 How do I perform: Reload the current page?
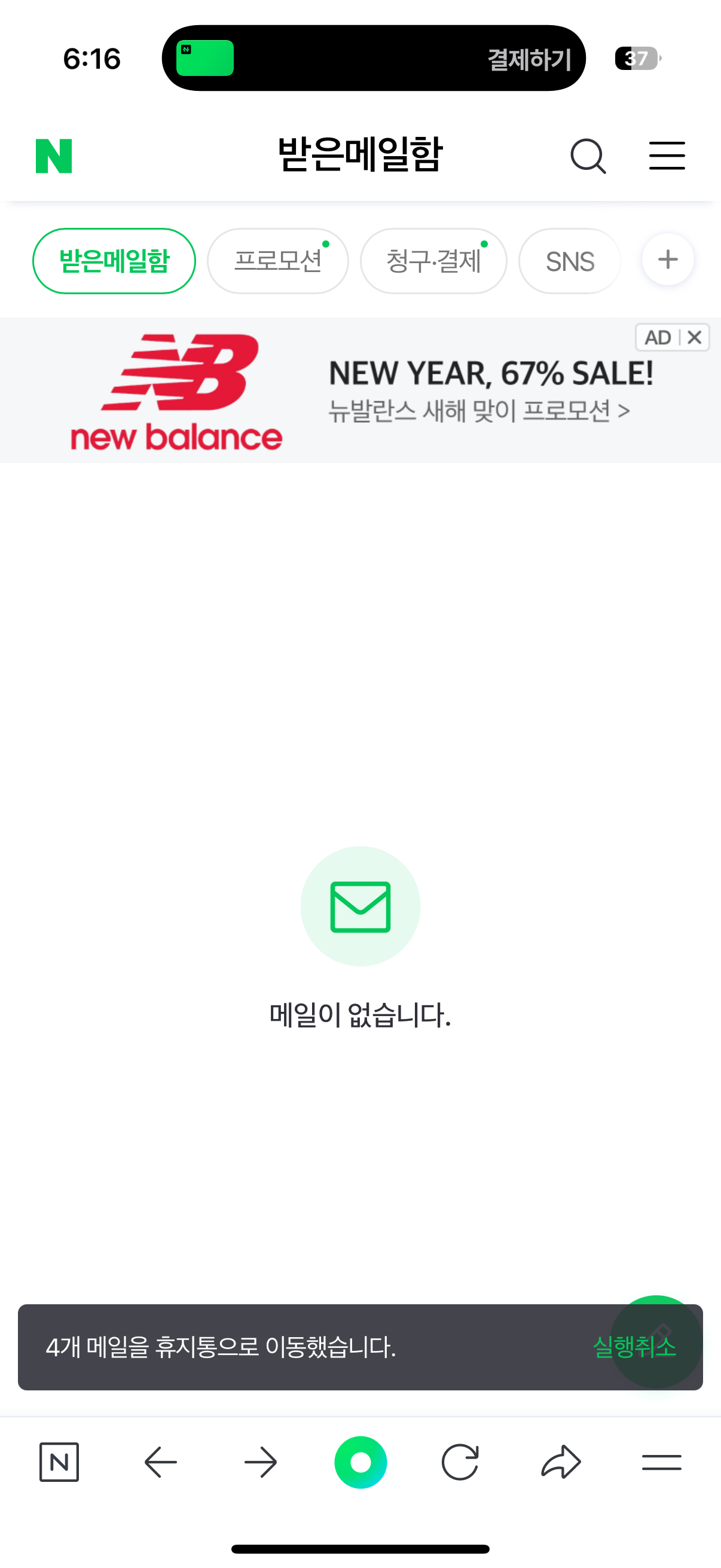point(460,1462)
